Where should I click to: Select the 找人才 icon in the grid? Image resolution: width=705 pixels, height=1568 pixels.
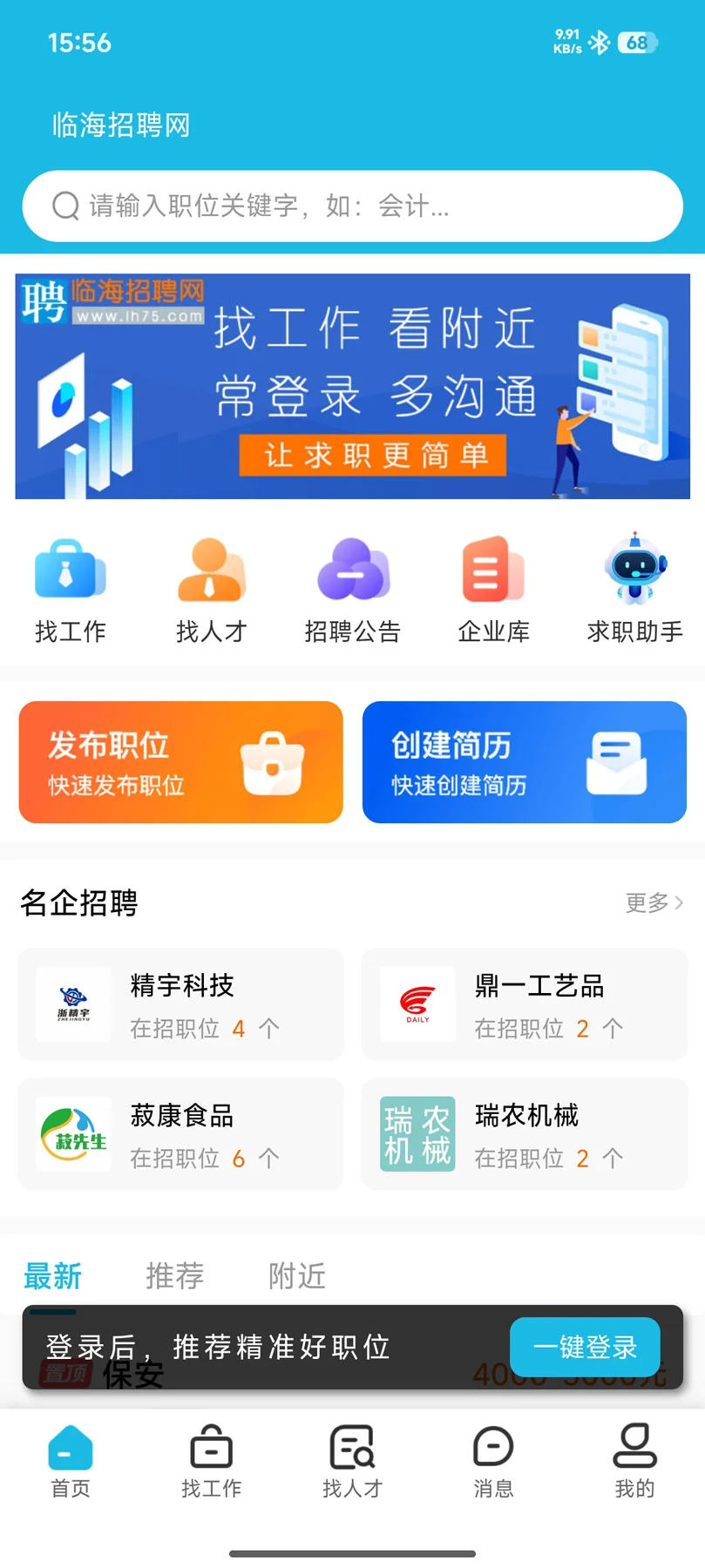tap(211, 585)
